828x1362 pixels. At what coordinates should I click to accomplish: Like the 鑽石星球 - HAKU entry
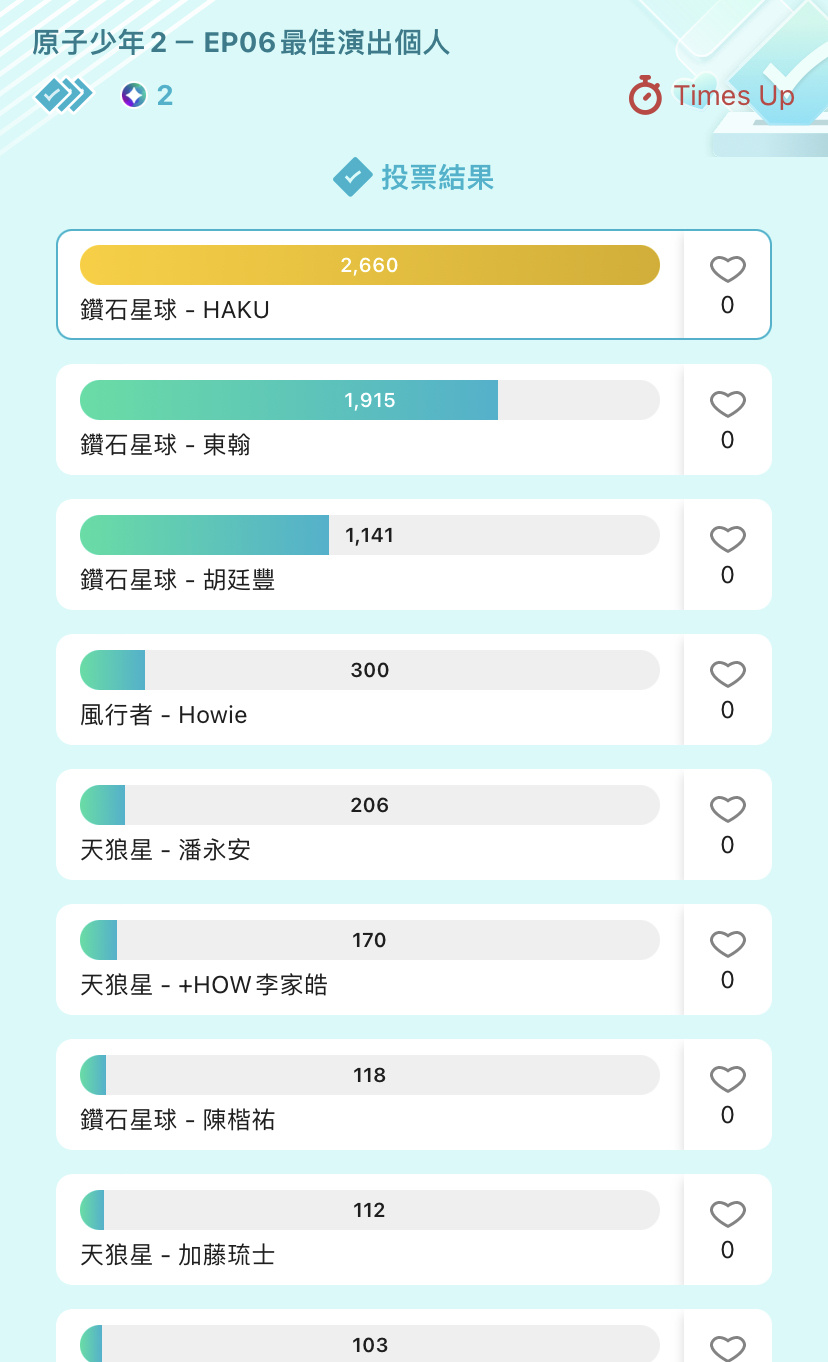point(727,270)
